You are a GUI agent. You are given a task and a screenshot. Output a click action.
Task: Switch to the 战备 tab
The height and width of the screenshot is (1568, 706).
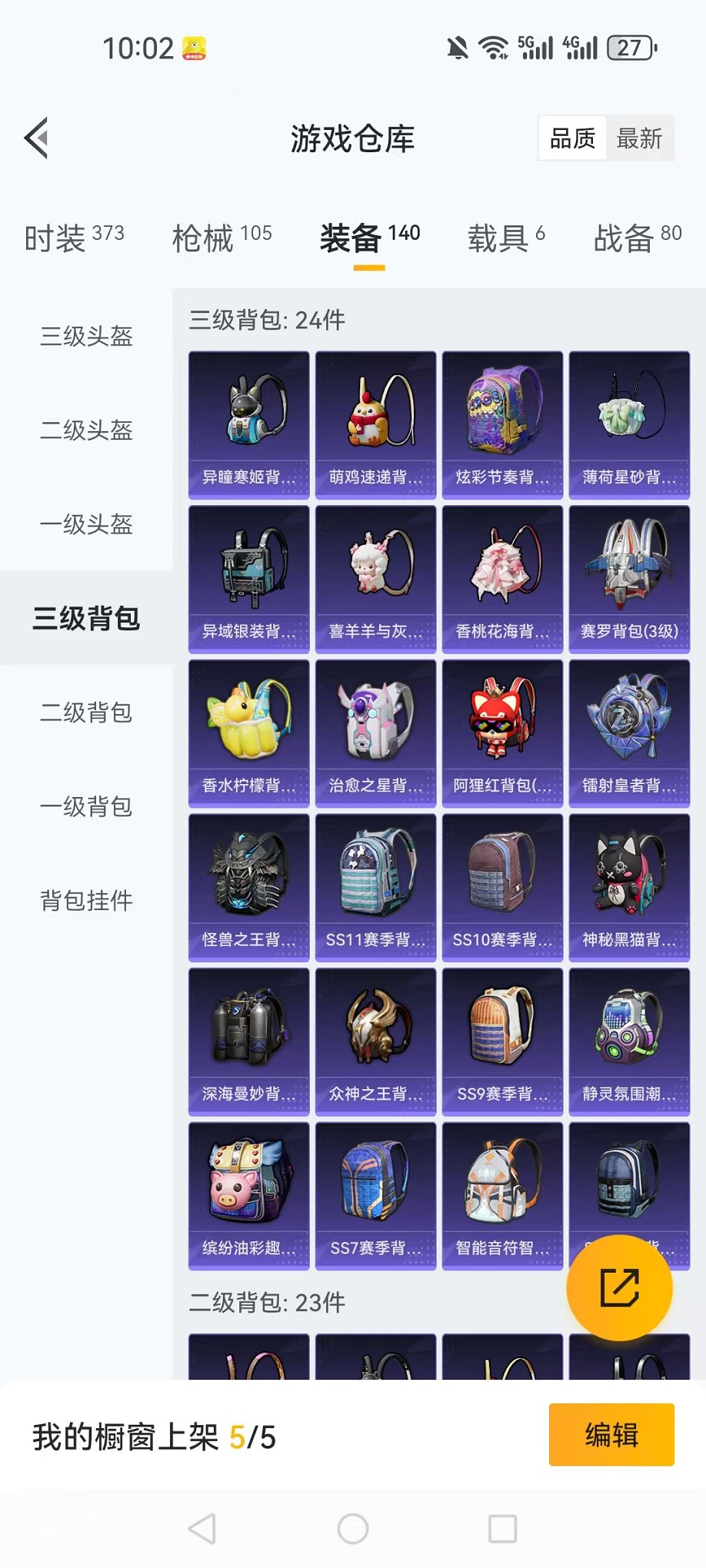pyautogui.click(x=637, y=238)
